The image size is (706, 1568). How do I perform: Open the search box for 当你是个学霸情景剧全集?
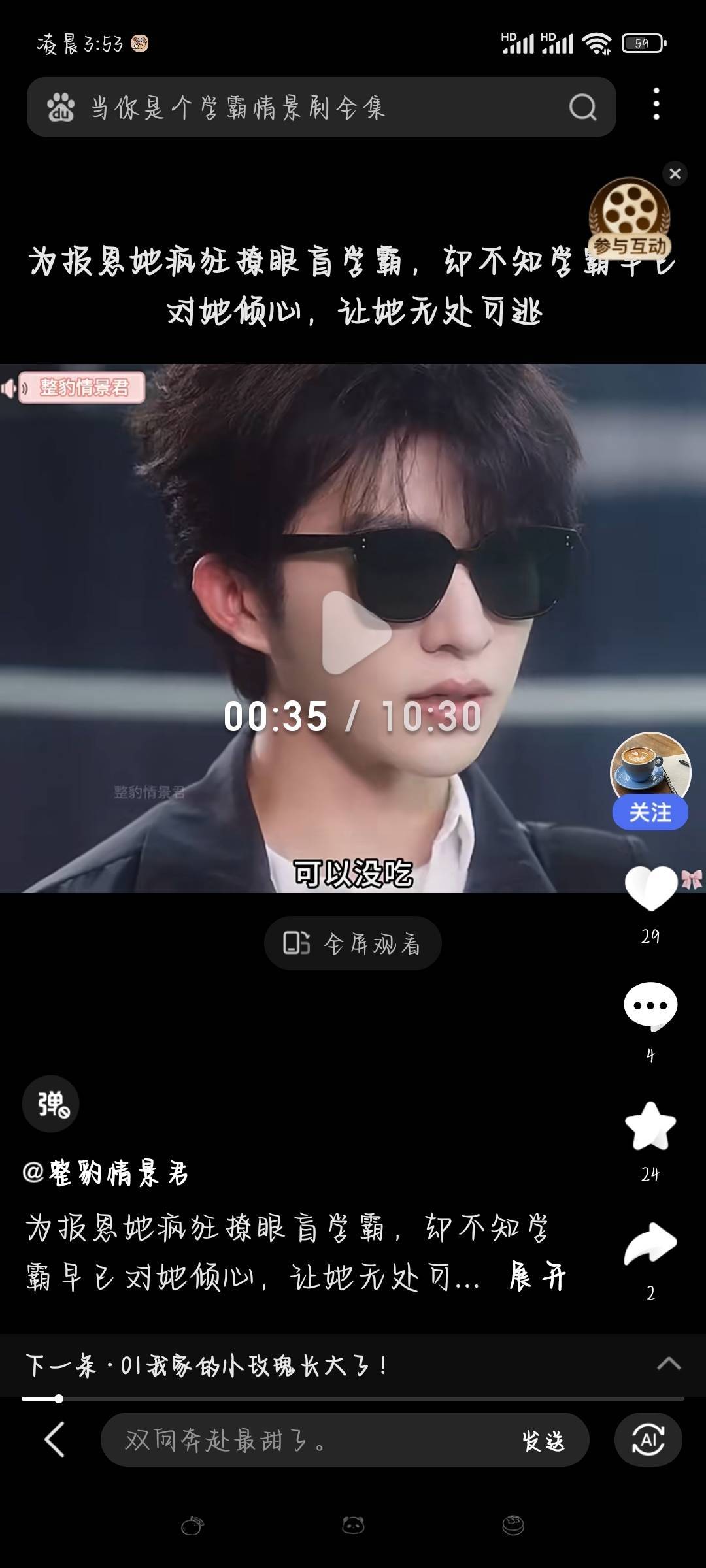pos(294,107)
